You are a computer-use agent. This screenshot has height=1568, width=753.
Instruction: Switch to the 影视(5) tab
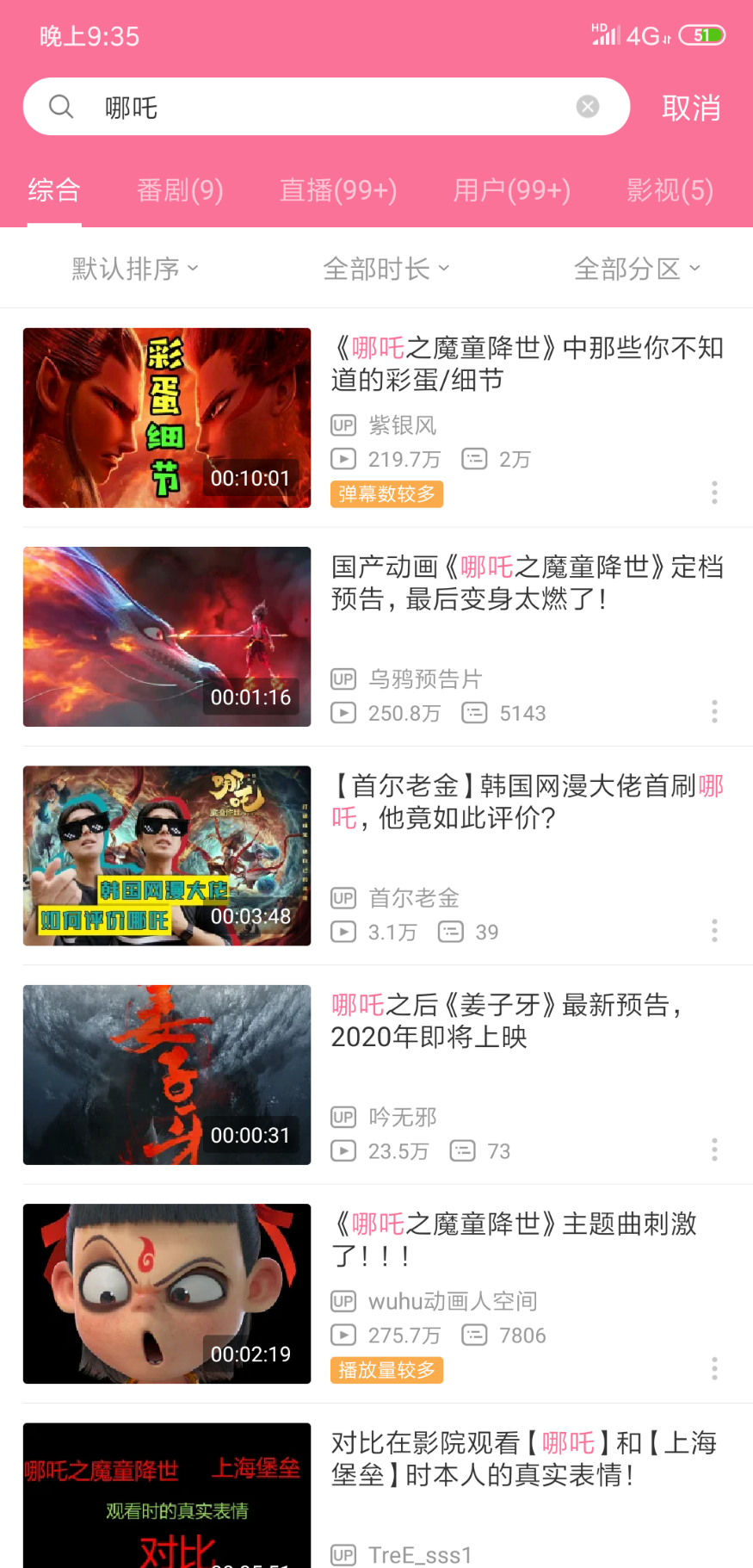[x=670, y=190]
